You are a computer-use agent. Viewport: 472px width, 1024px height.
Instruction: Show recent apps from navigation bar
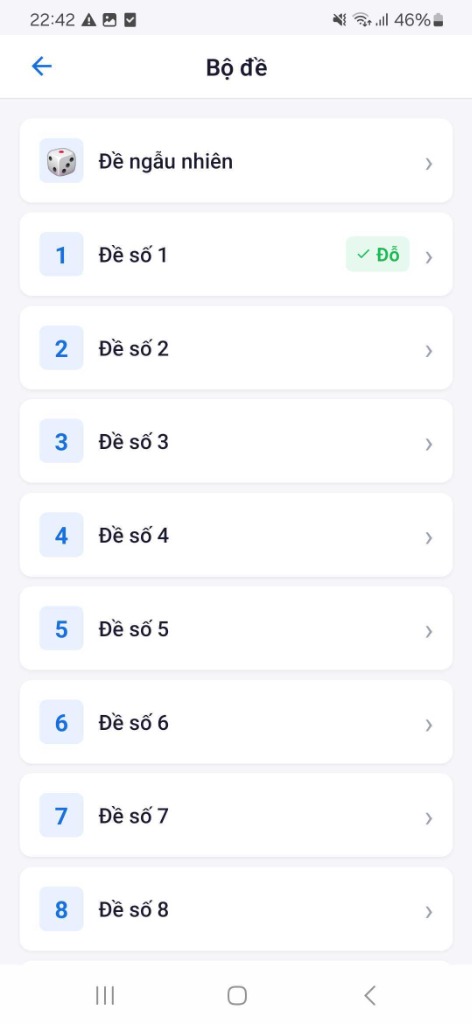tap(104, 995)
